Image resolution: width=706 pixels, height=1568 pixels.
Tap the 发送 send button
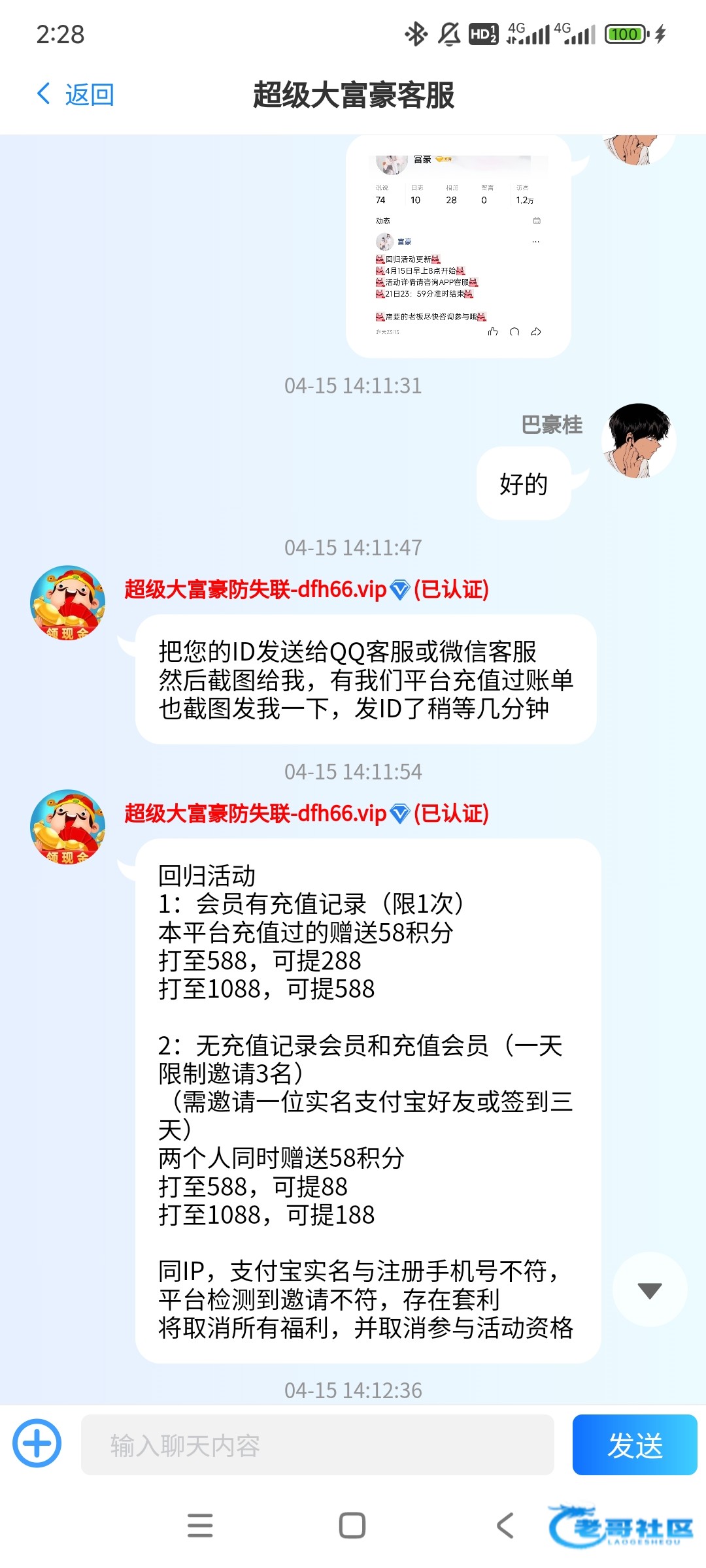pyautogui.click(x=634, y=1445)
